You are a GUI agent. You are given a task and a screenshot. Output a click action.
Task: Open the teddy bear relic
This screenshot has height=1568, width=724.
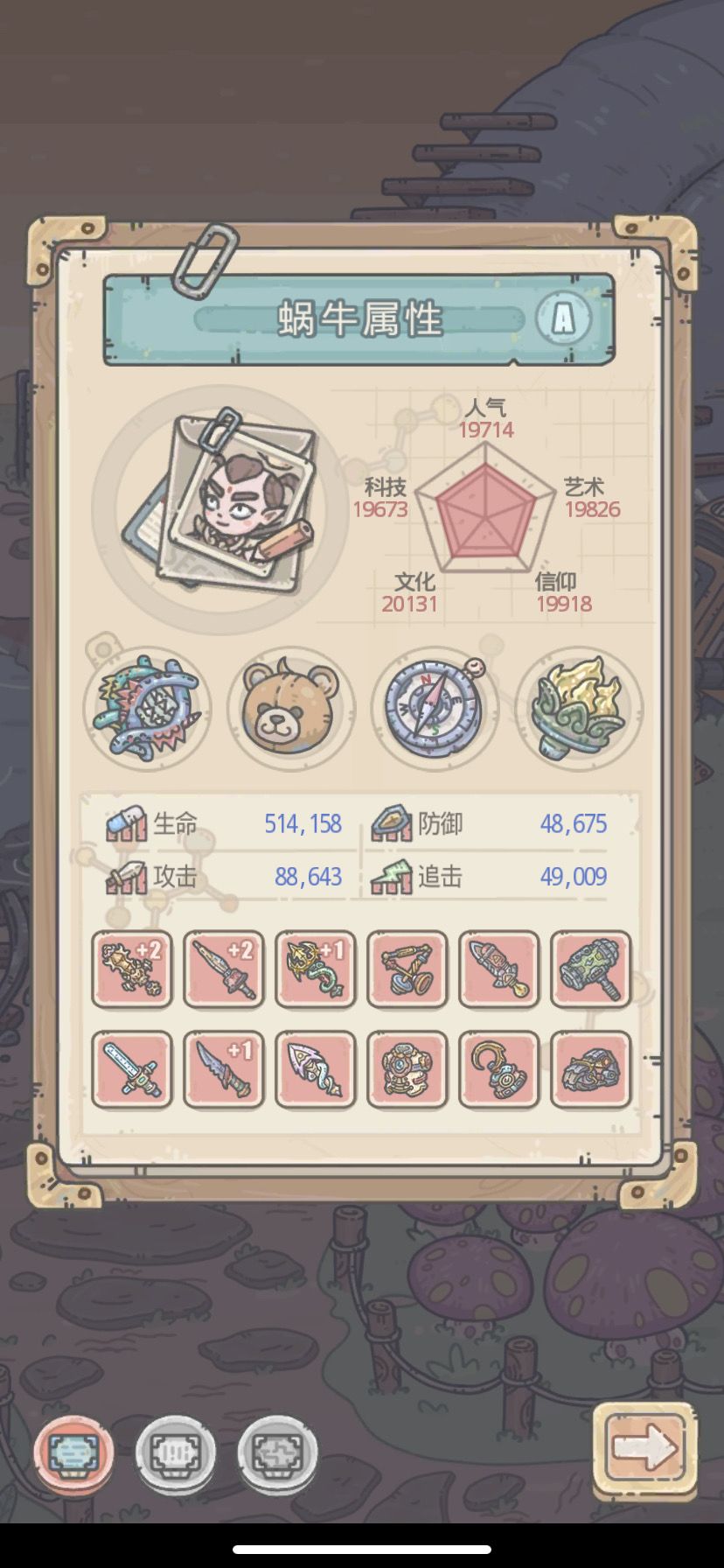[x=291, y=708]
